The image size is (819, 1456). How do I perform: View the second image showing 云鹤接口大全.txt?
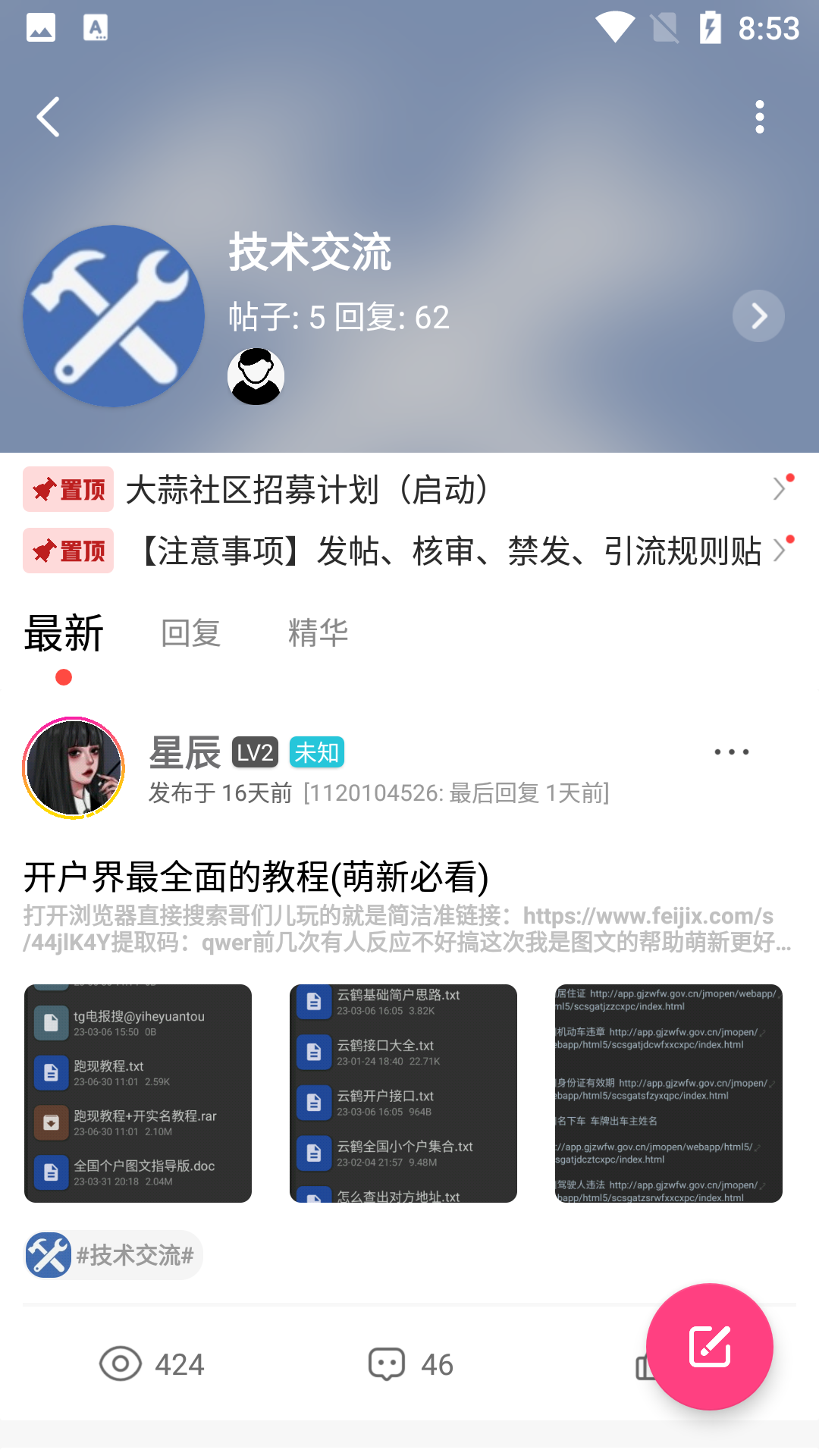pos(403,1094)
